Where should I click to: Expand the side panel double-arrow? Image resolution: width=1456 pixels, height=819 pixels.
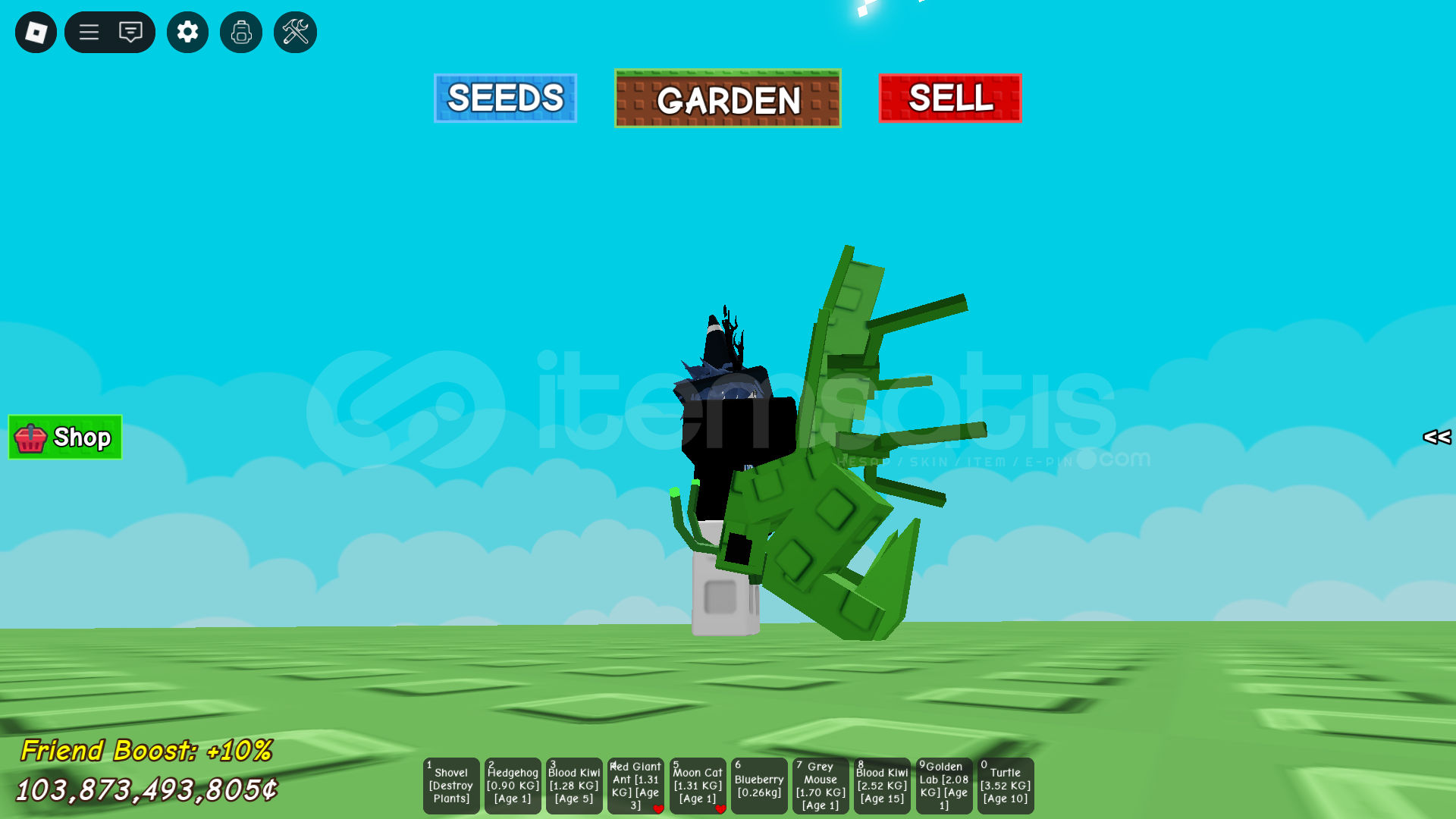(x=1436, y=436)
